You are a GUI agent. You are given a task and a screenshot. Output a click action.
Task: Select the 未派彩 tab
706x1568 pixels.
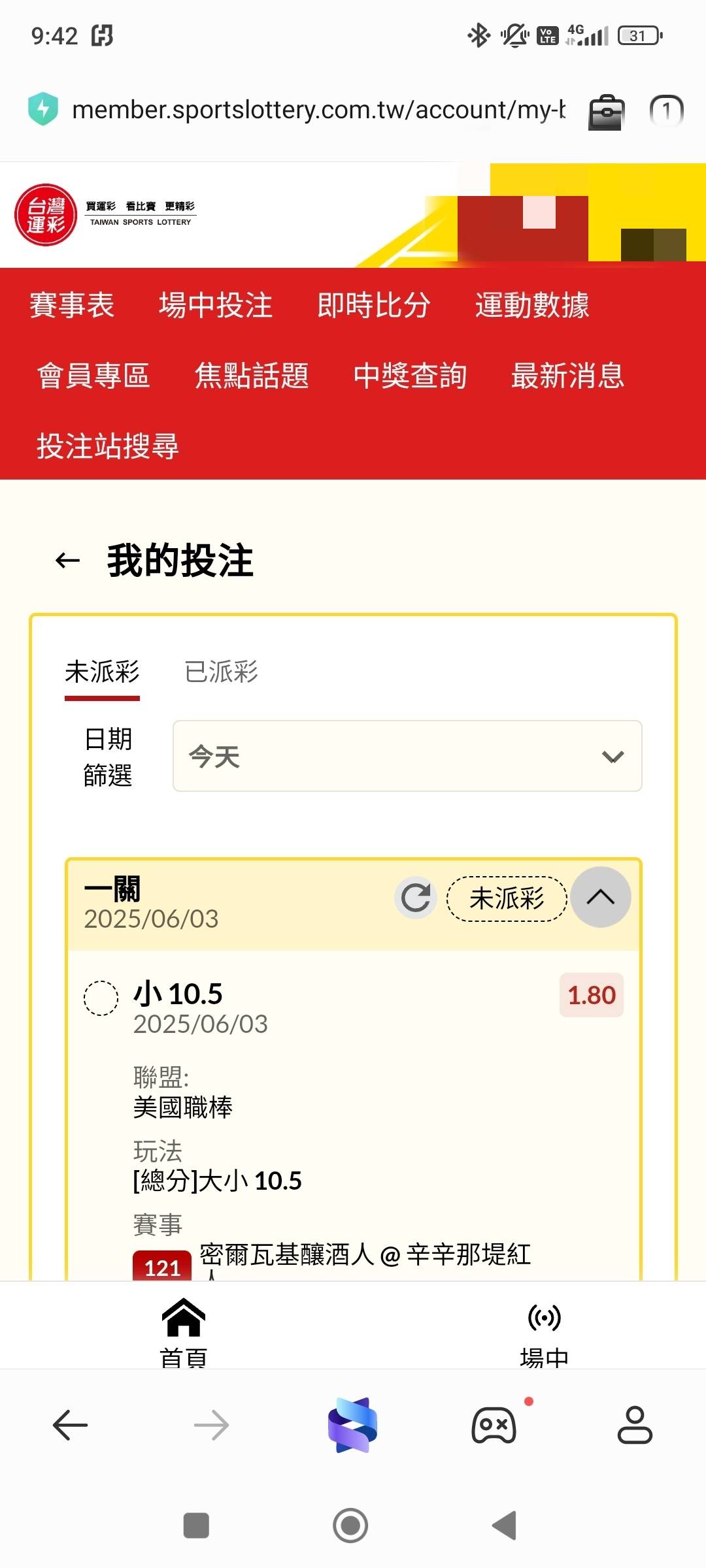tap(102, 672)
